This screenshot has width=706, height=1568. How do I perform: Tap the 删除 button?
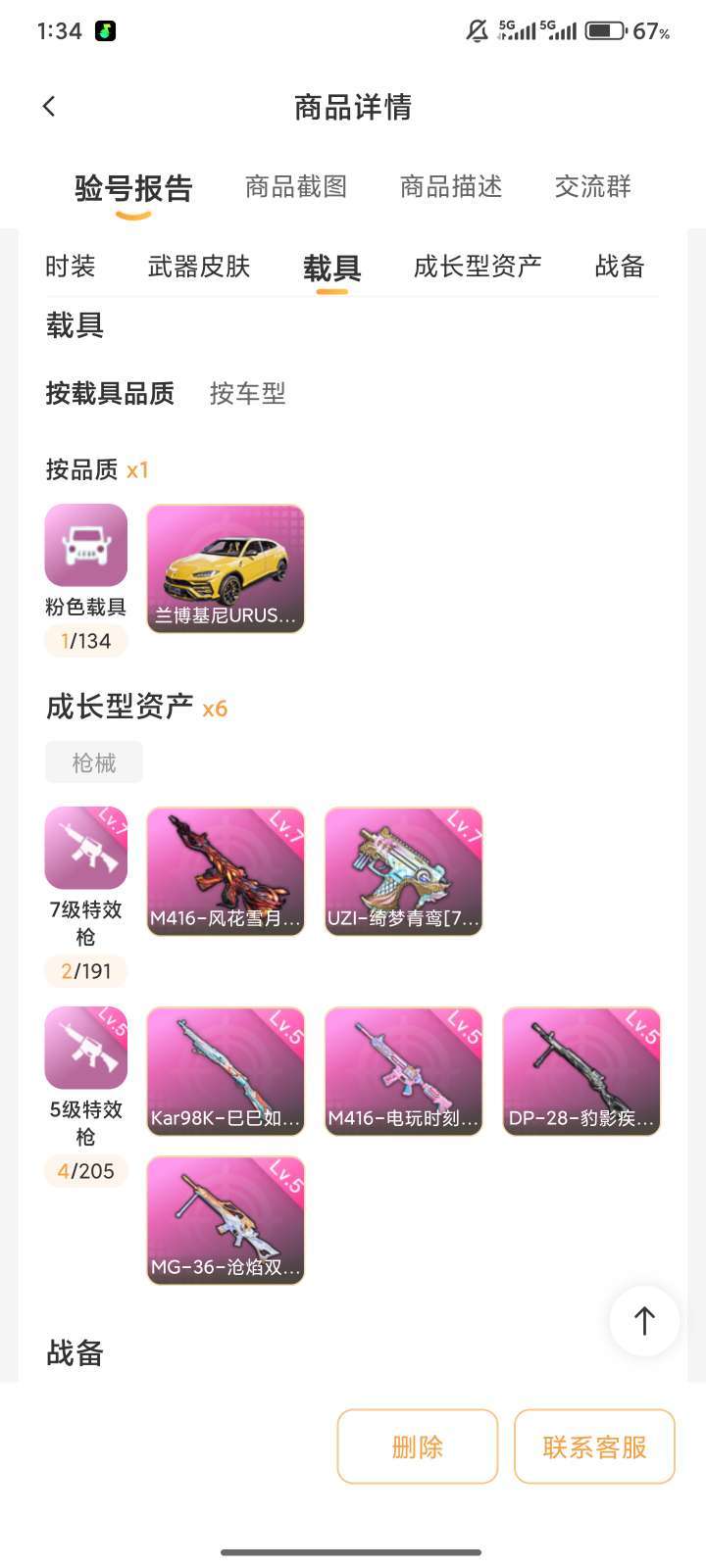tap(418, 1446)
